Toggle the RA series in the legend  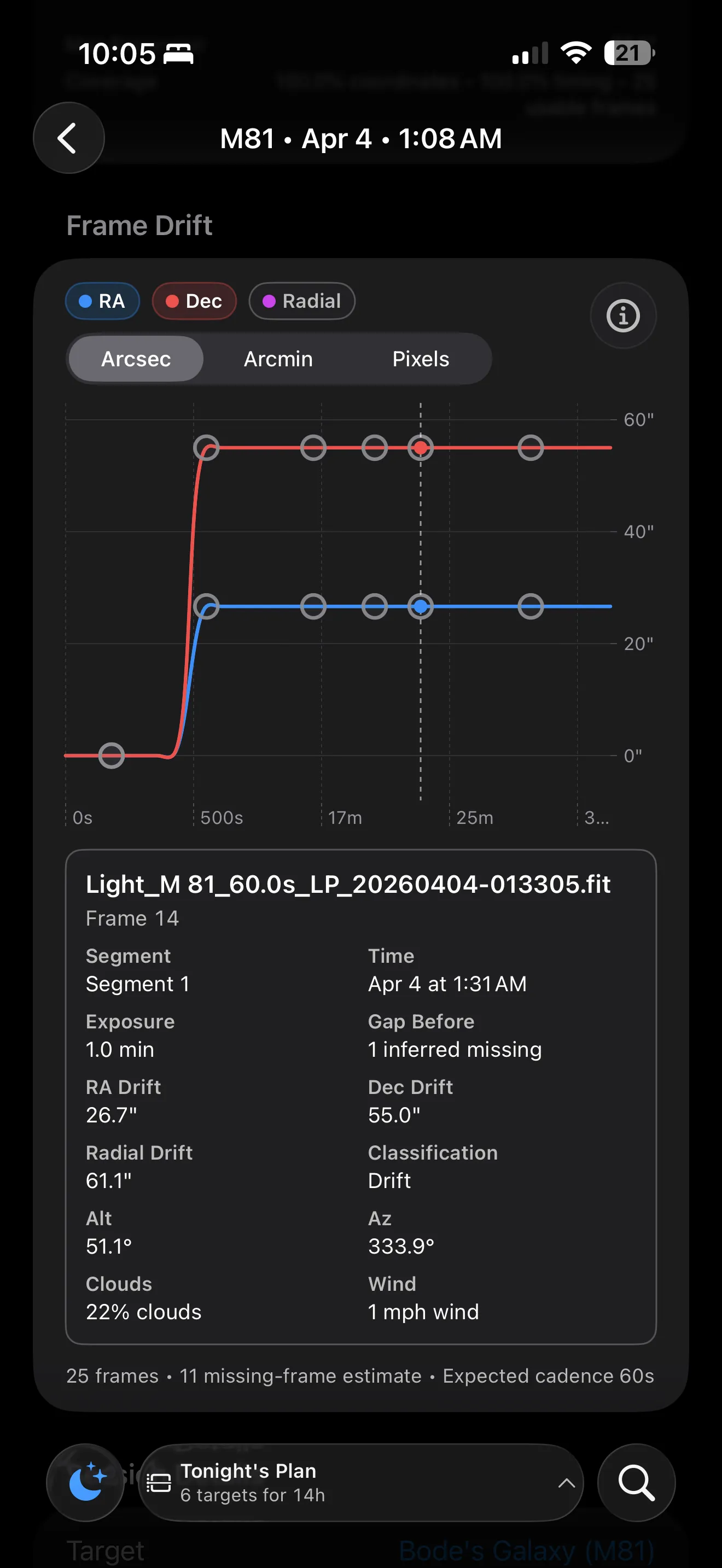pos(102,301)
